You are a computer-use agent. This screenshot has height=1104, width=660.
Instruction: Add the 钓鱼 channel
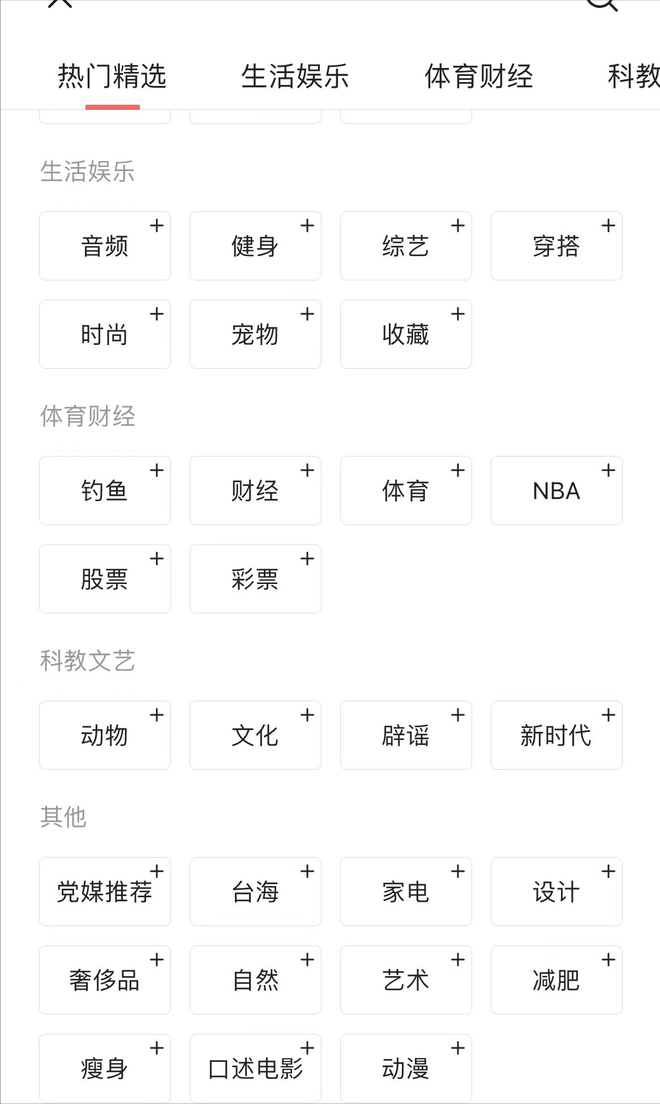click(x=105, y=491)
